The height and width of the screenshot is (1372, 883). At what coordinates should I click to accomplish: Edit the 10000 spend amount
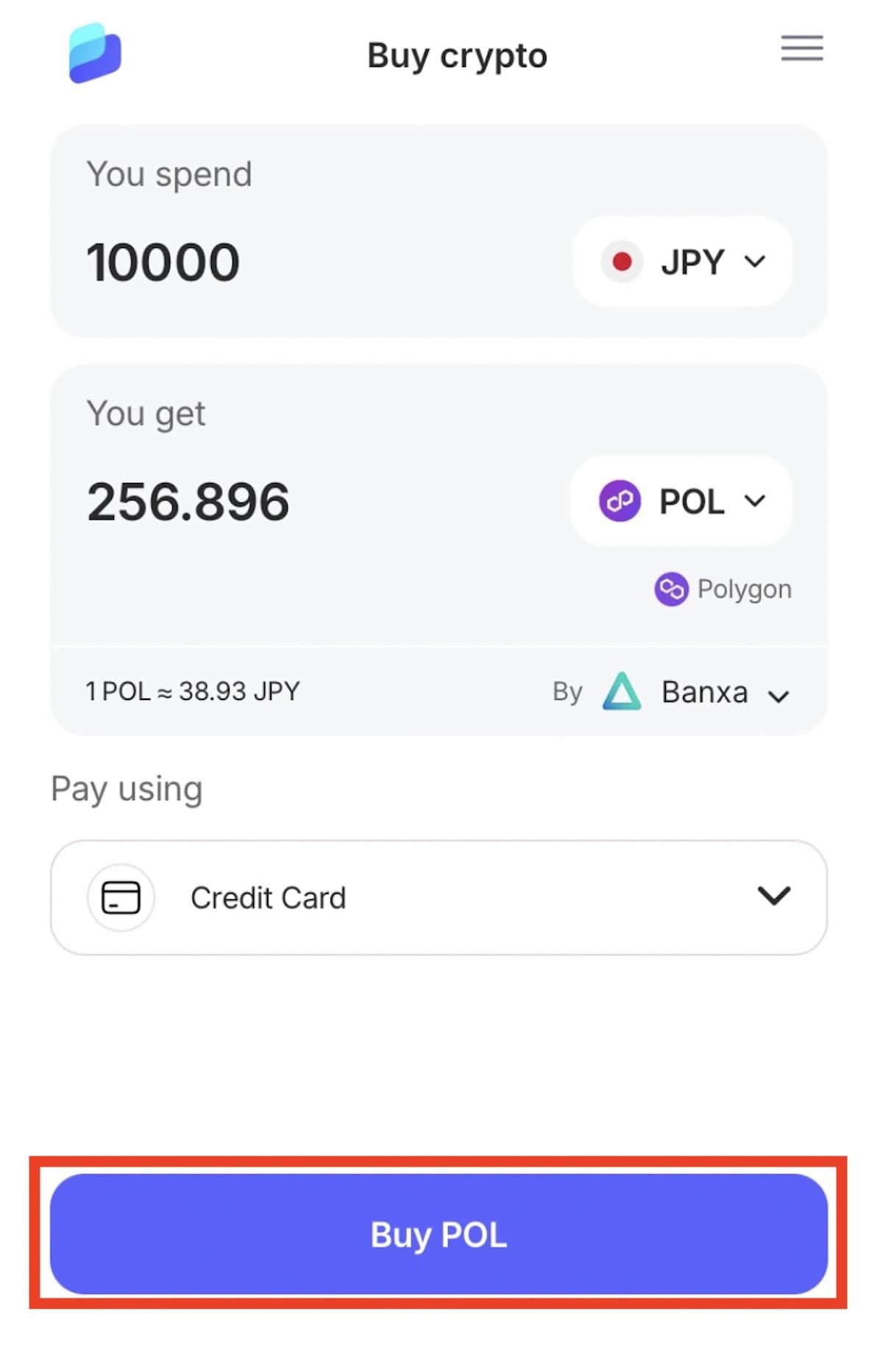tap(163, 263)
